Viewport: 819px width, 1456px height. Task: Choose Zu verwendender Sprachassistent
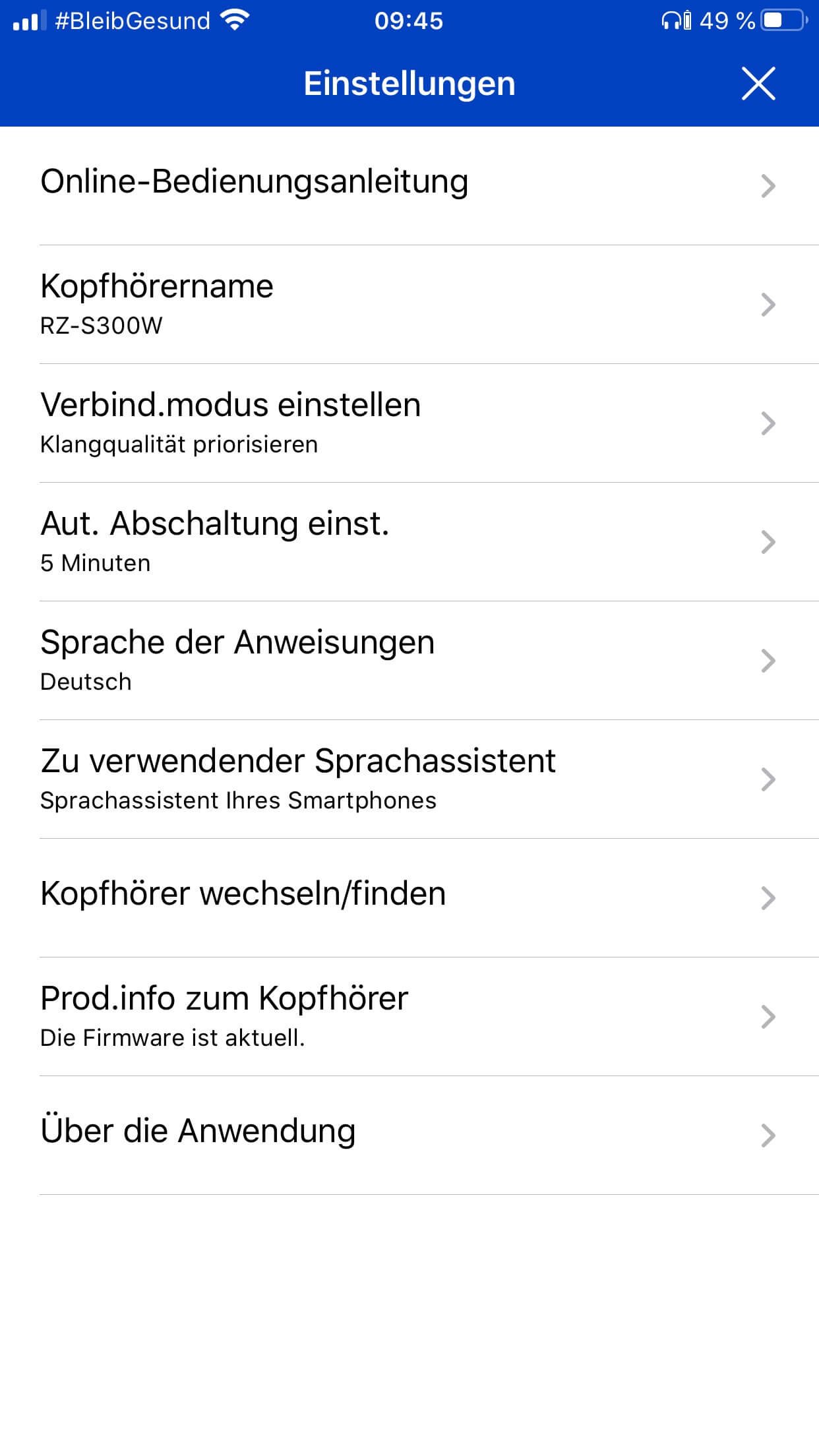(409, 779)
